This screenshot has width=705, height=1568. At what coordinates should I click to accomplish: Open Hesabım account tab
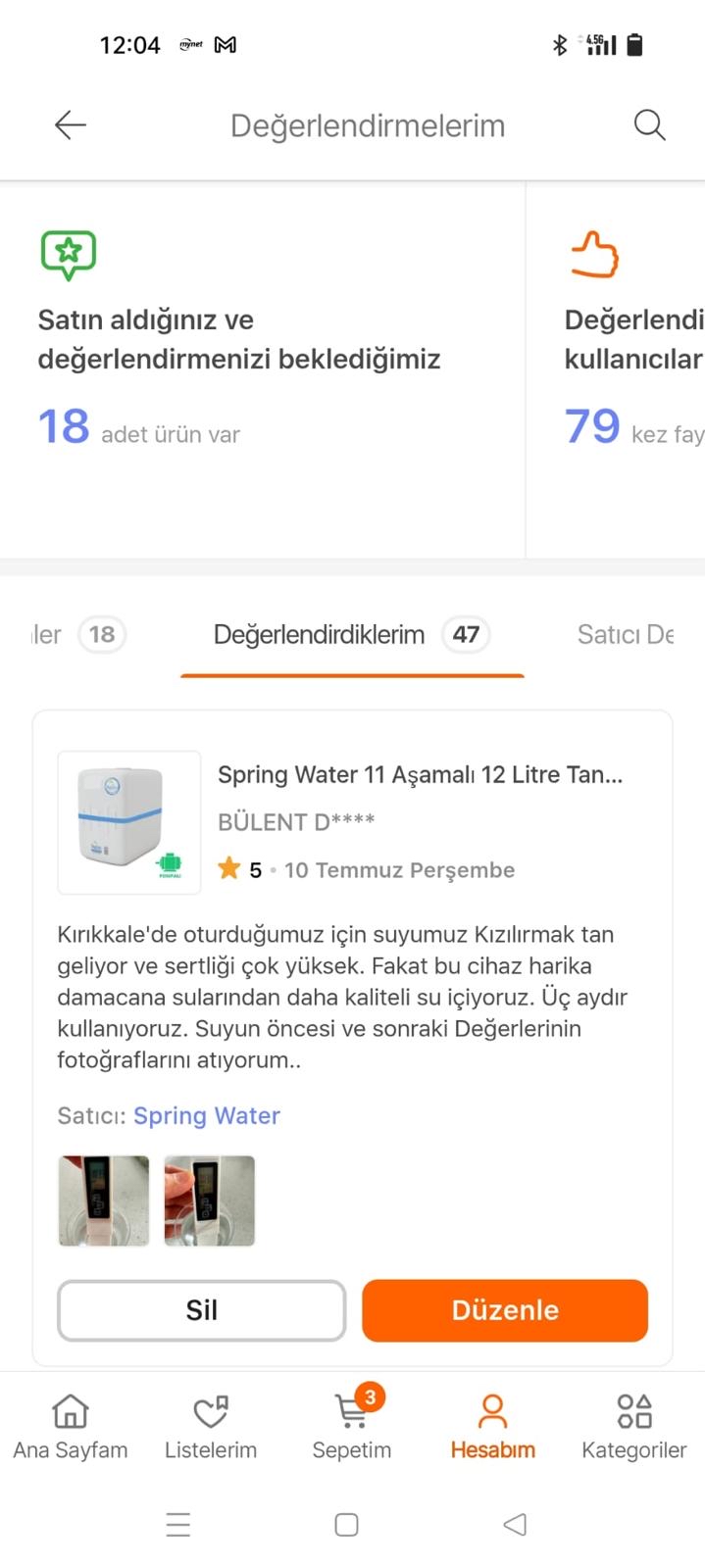pos(492,1428)
